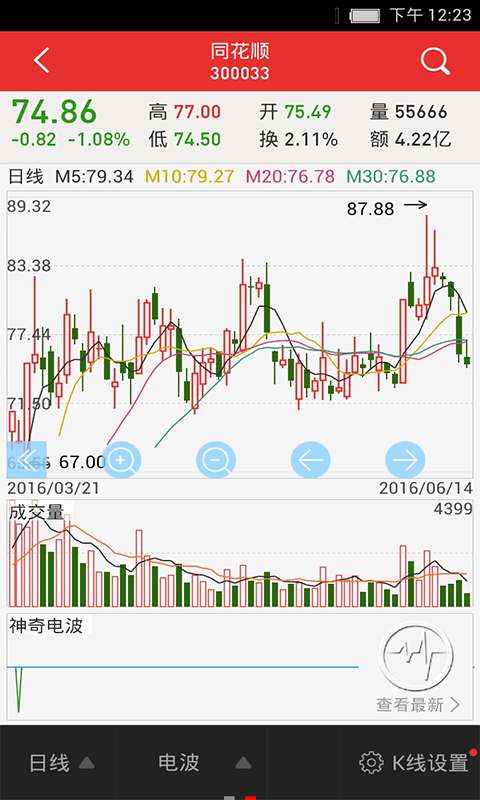Open the stock search magnifier
This screenshot has width=480, height=800.
coord(435,61)
